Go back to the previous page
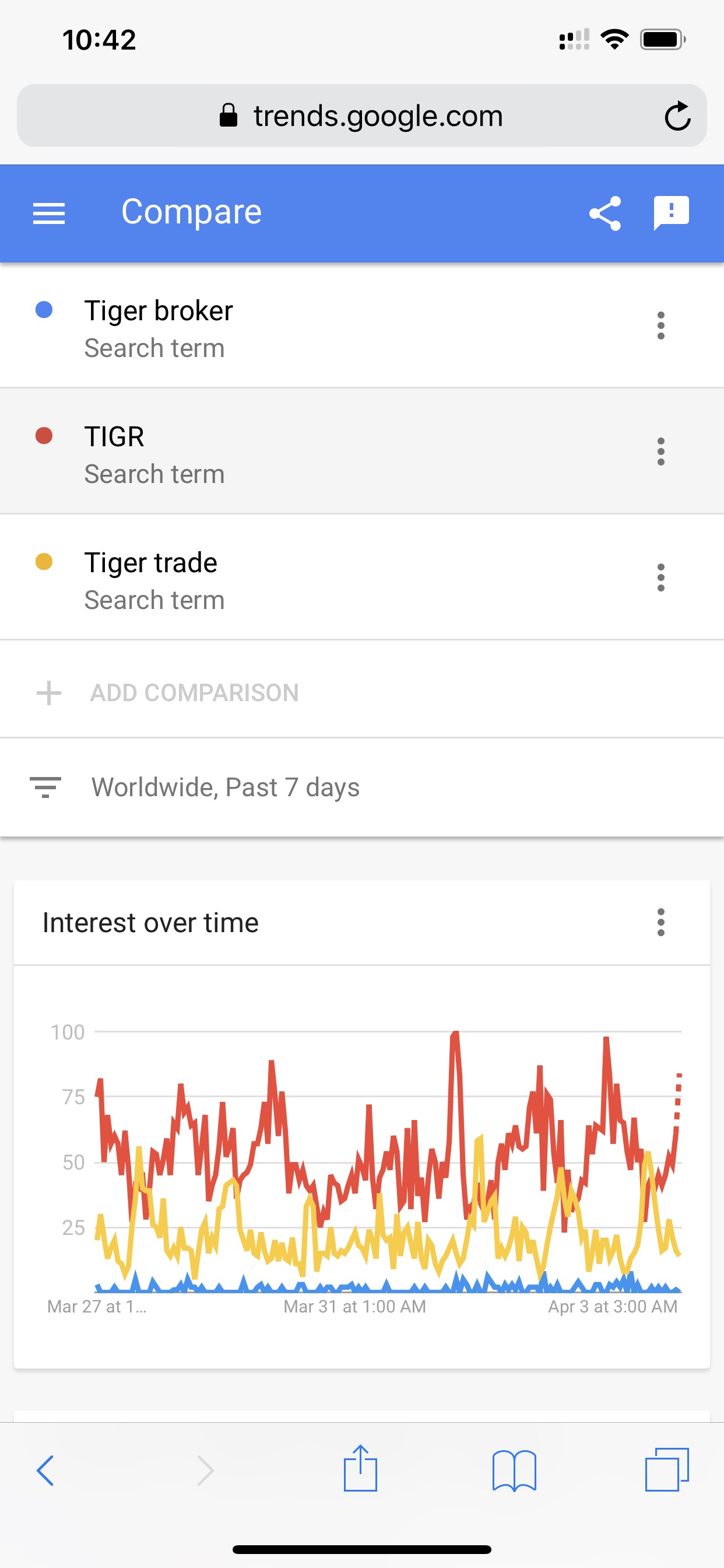 coord(45,1471)
